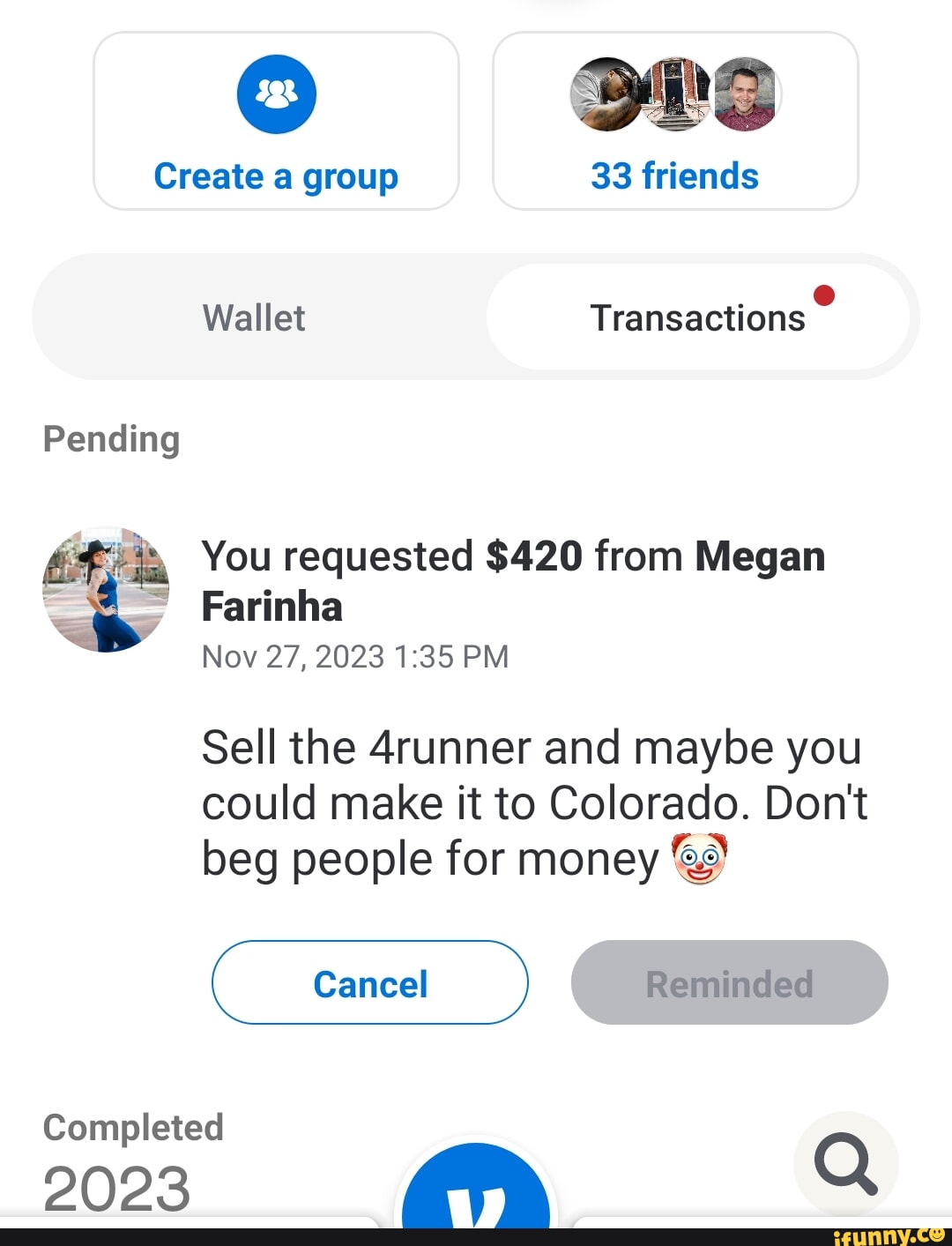Click the Nov 27 request timestamp
This screenshot has width=952, height=1246.
click(x=354, y=656)
